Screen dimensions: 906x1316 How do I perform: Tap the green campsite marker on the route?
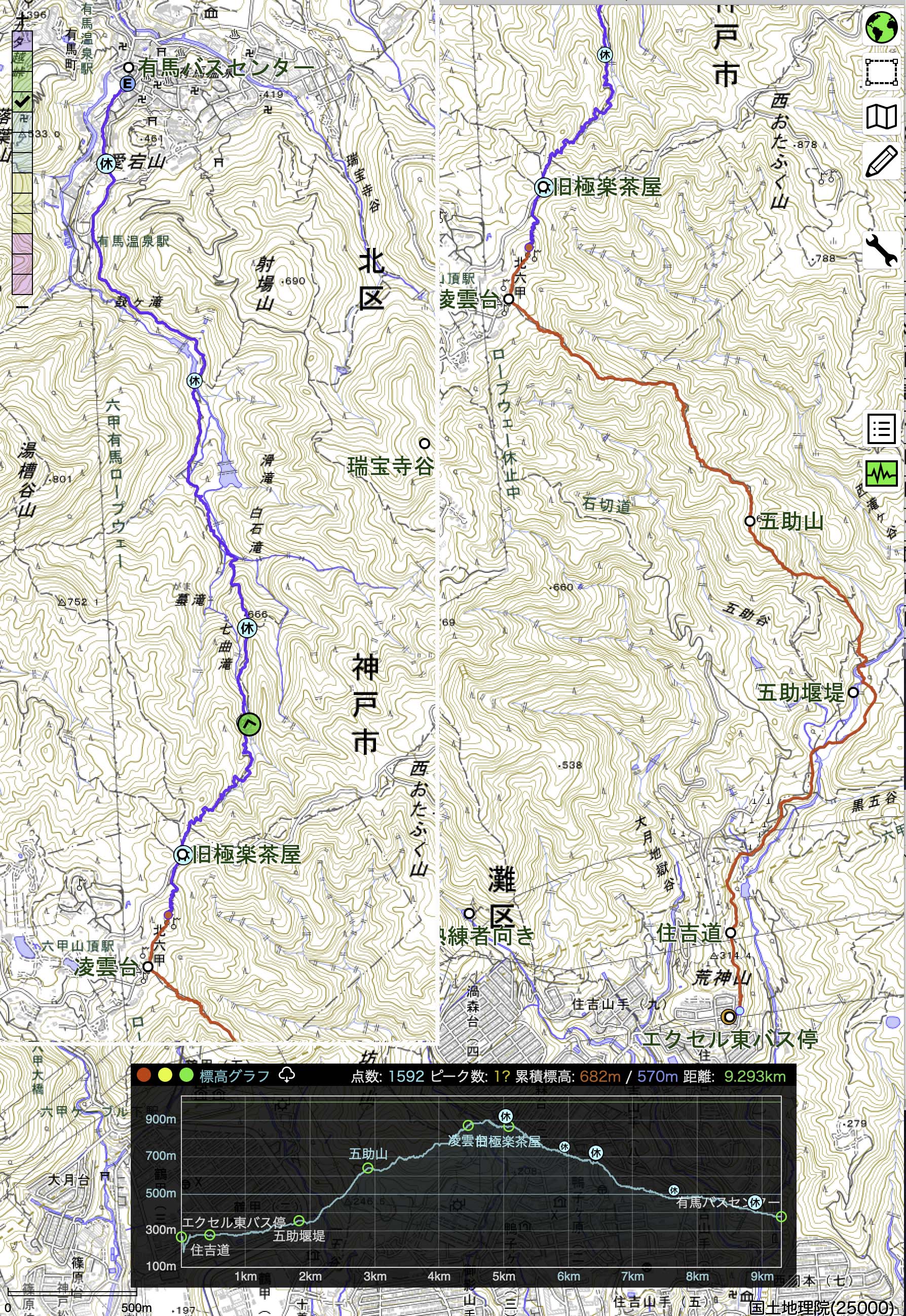249,723
